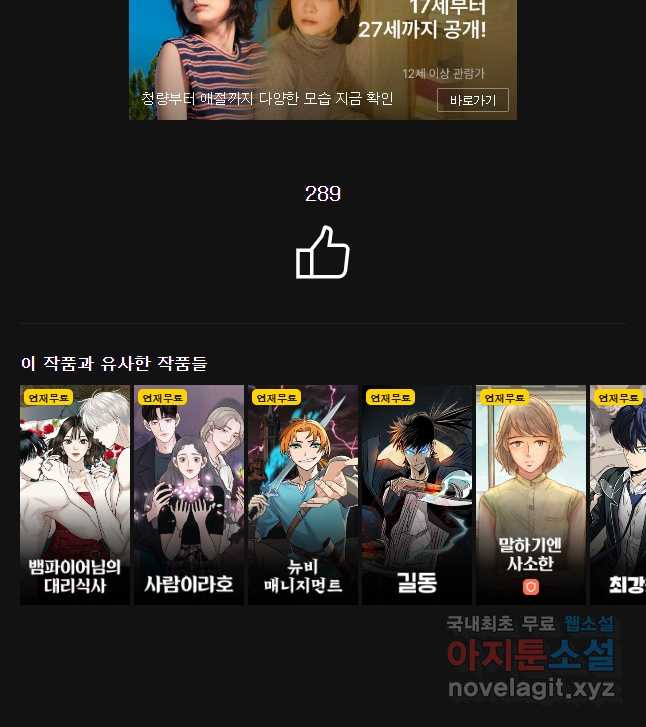Tap the 바로가기 button on the ad
The image size is (646, 727).
coord(472,100)
